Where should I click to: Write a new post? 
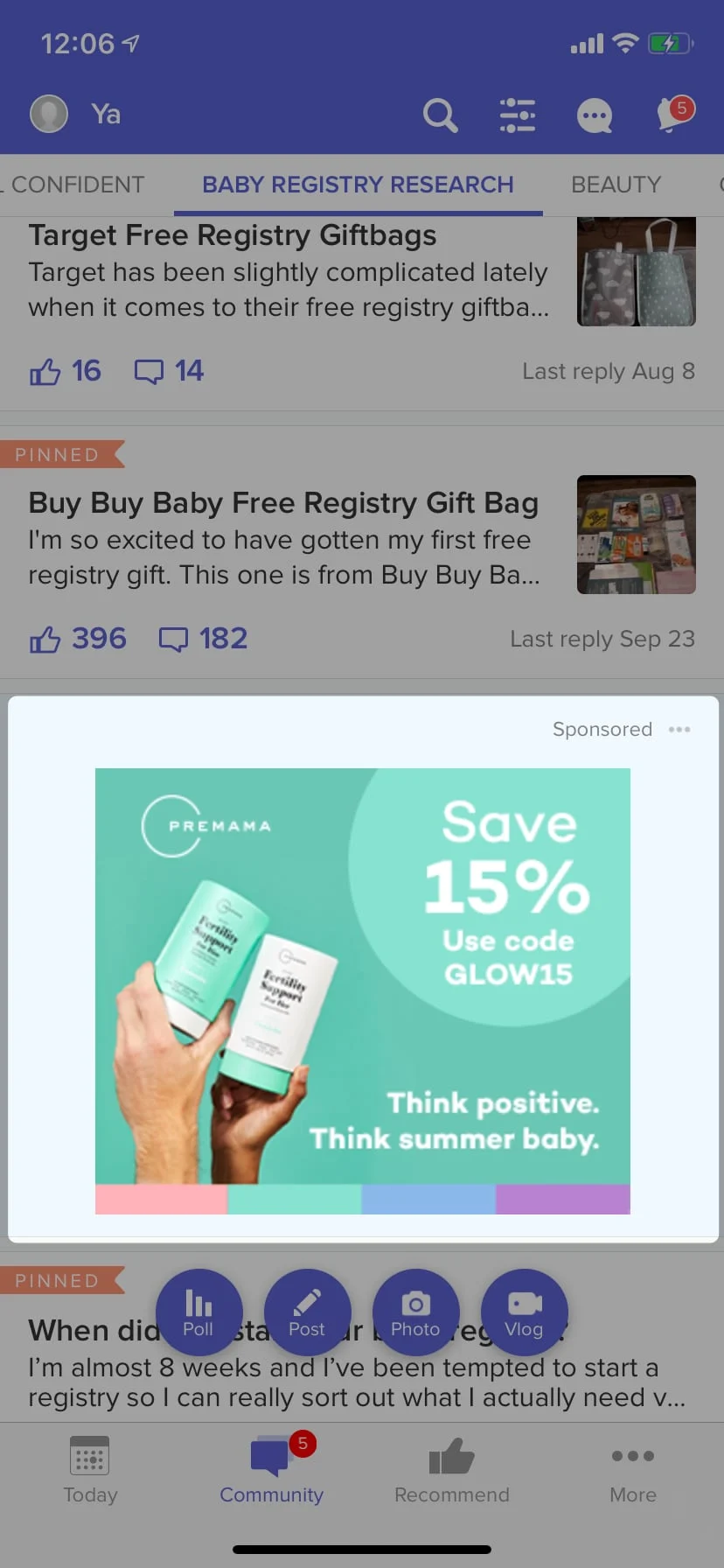point(307,1312)
